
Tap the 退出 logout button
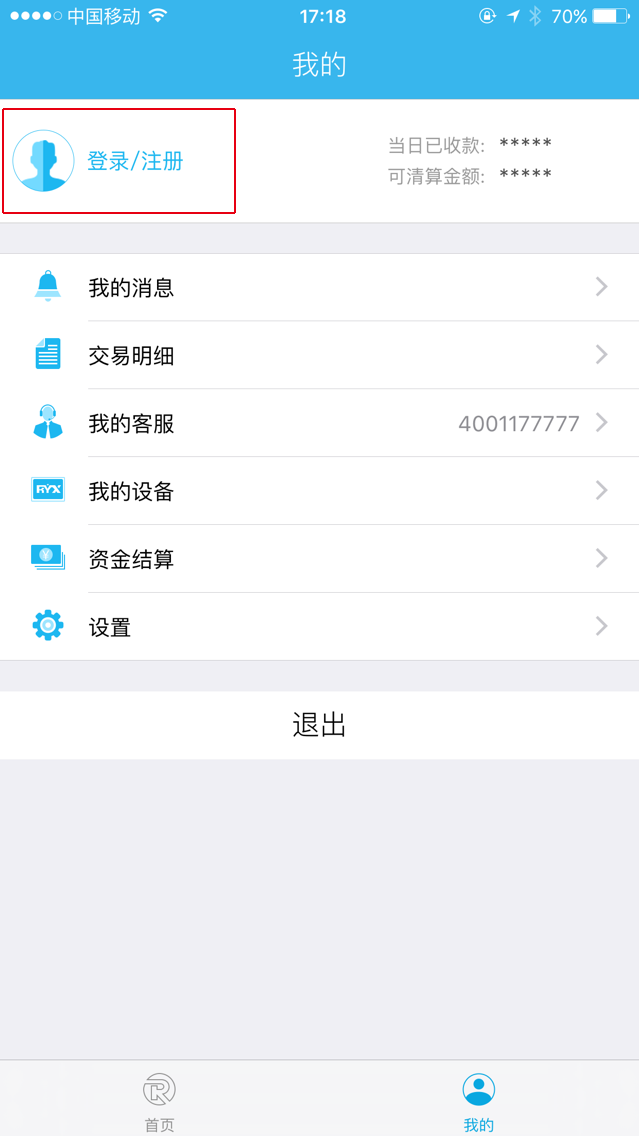pyautogui.click(x=320, y=725)
